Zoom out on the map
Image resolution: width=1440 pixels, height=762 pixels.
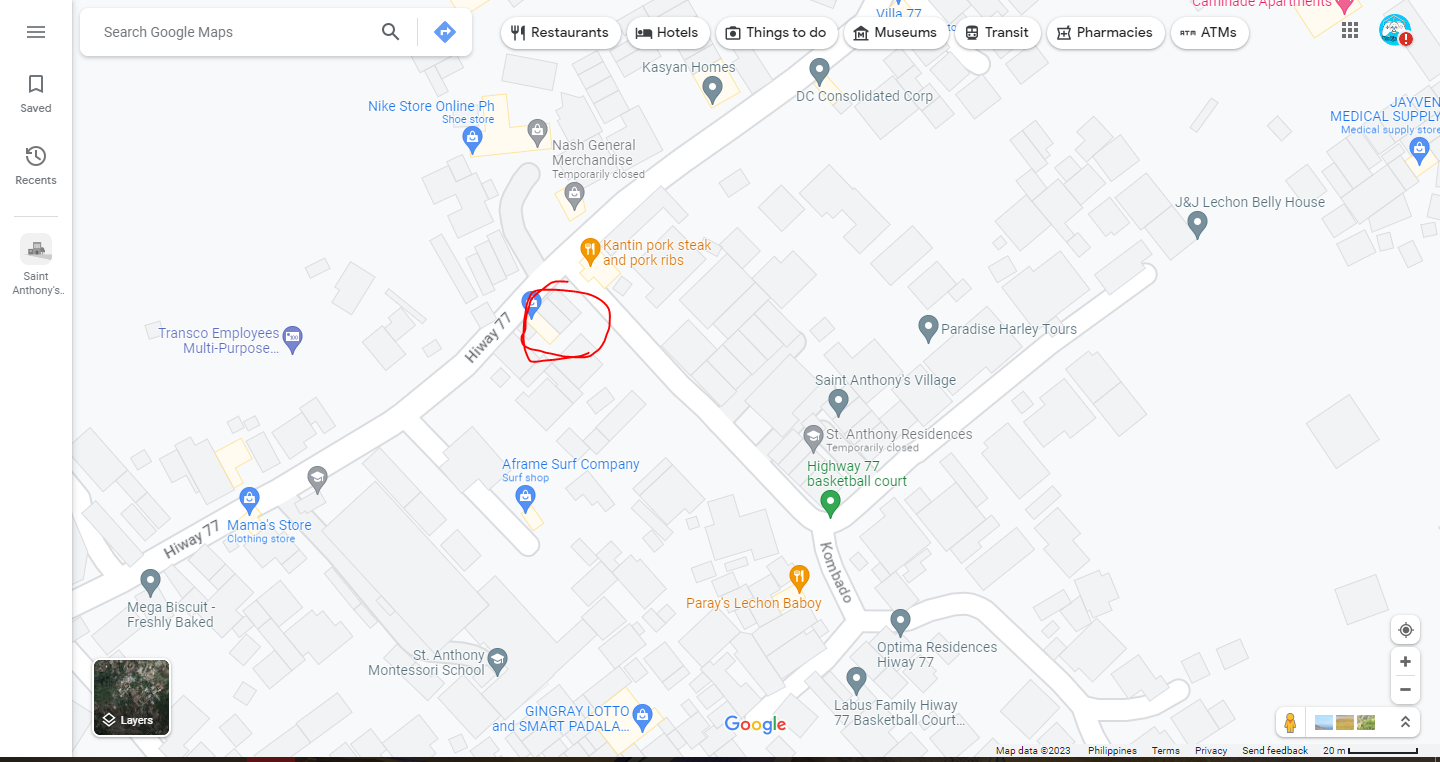[x=1405, y=689]
